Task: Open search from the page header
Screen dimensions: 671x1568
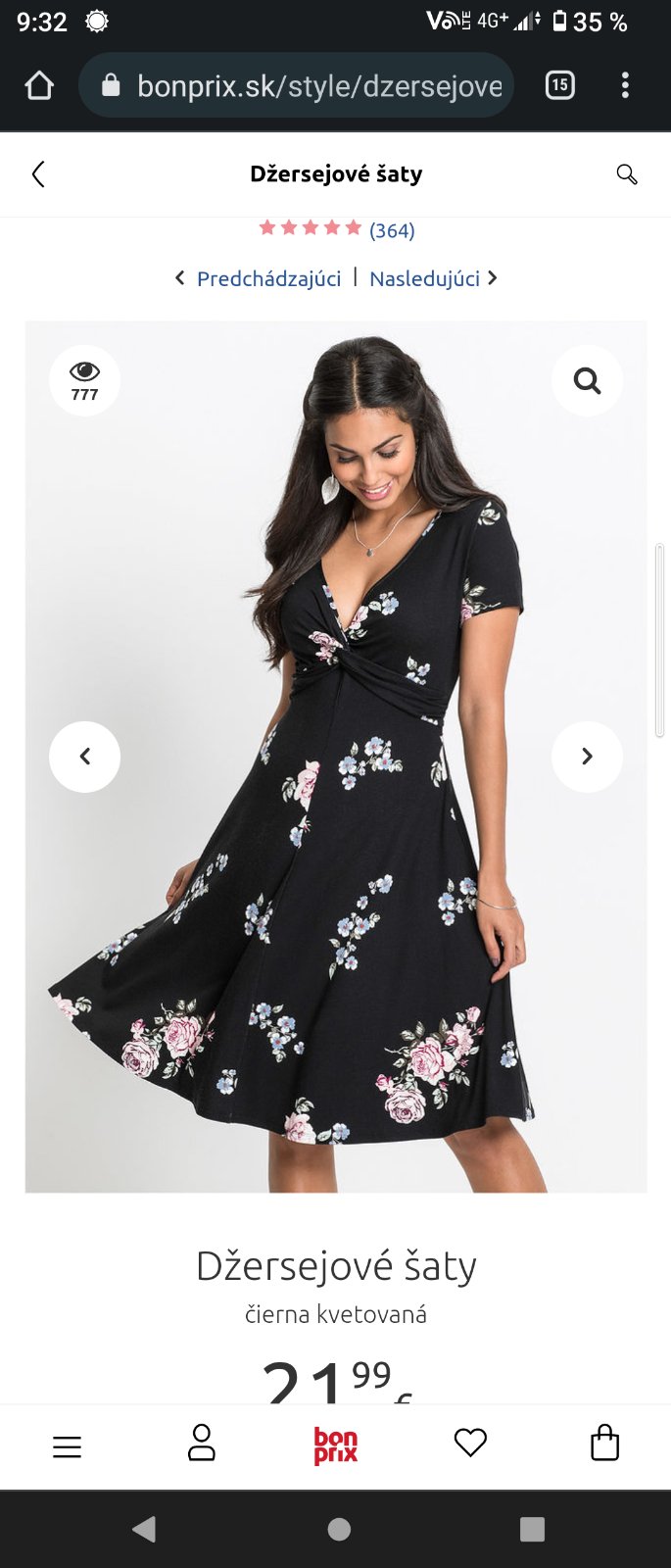Action: coord(627,174)
